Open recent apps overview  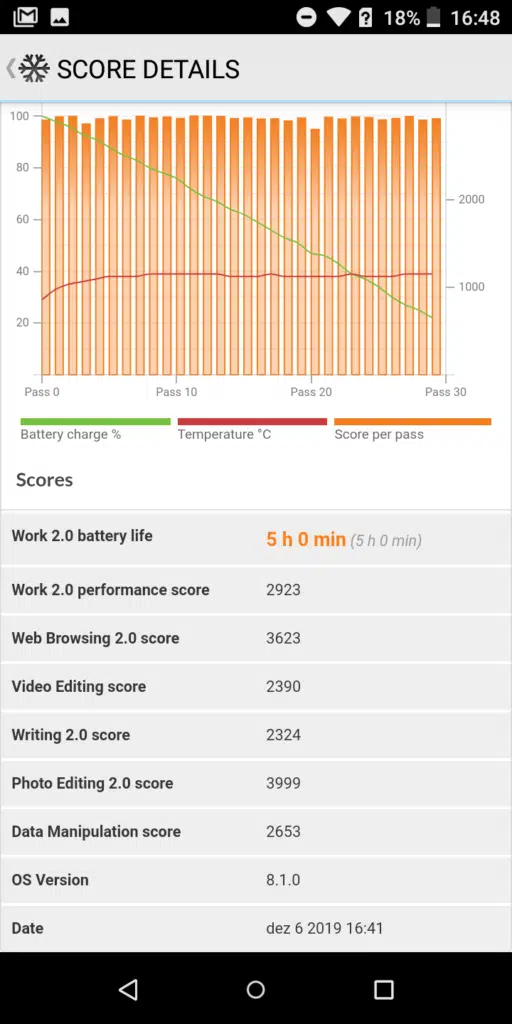[x=384, y=989]
